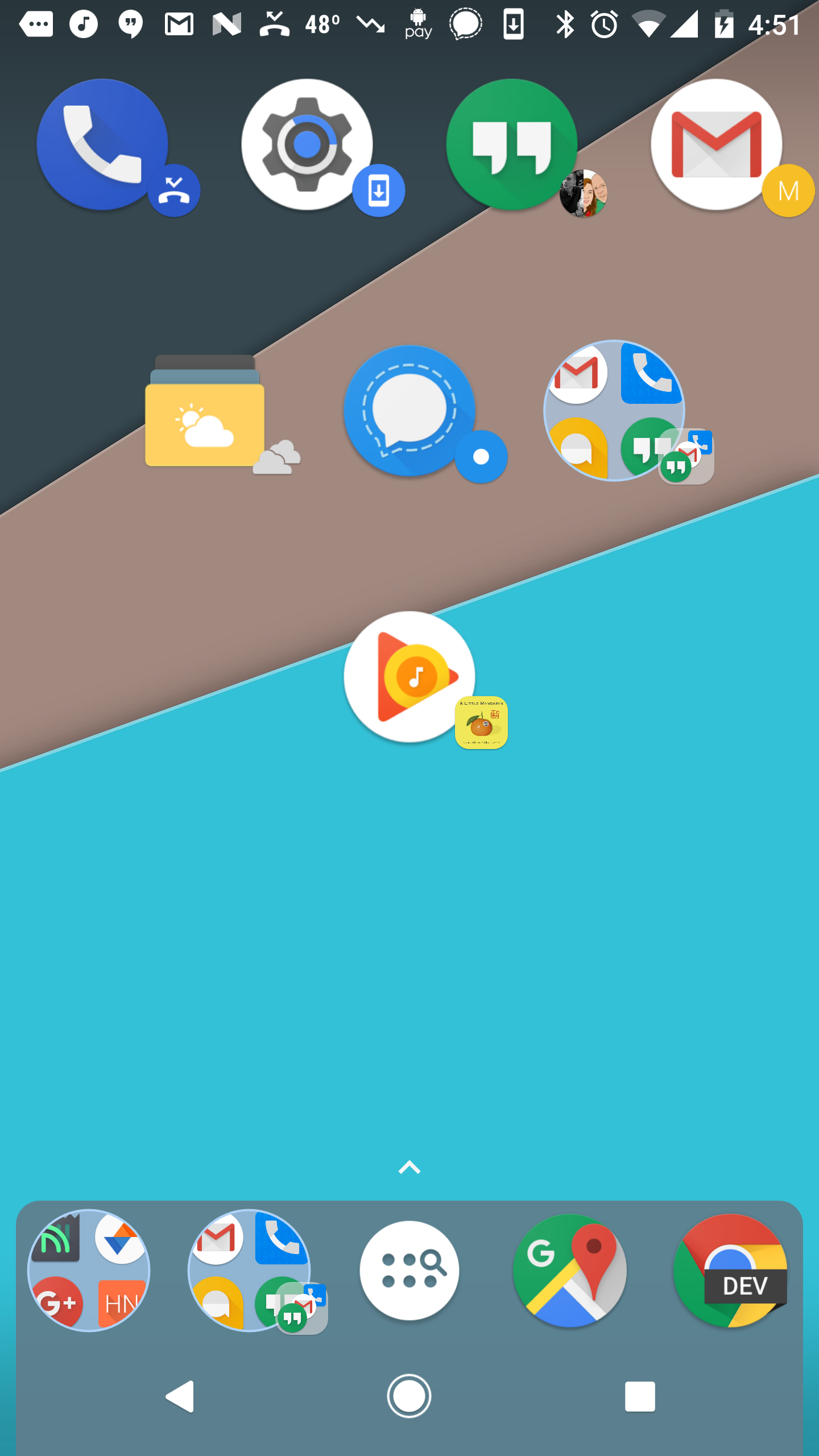Tap the Back navigation arrow
The height and width of the screenshot is (1456, 819).
coord(180,1396)
